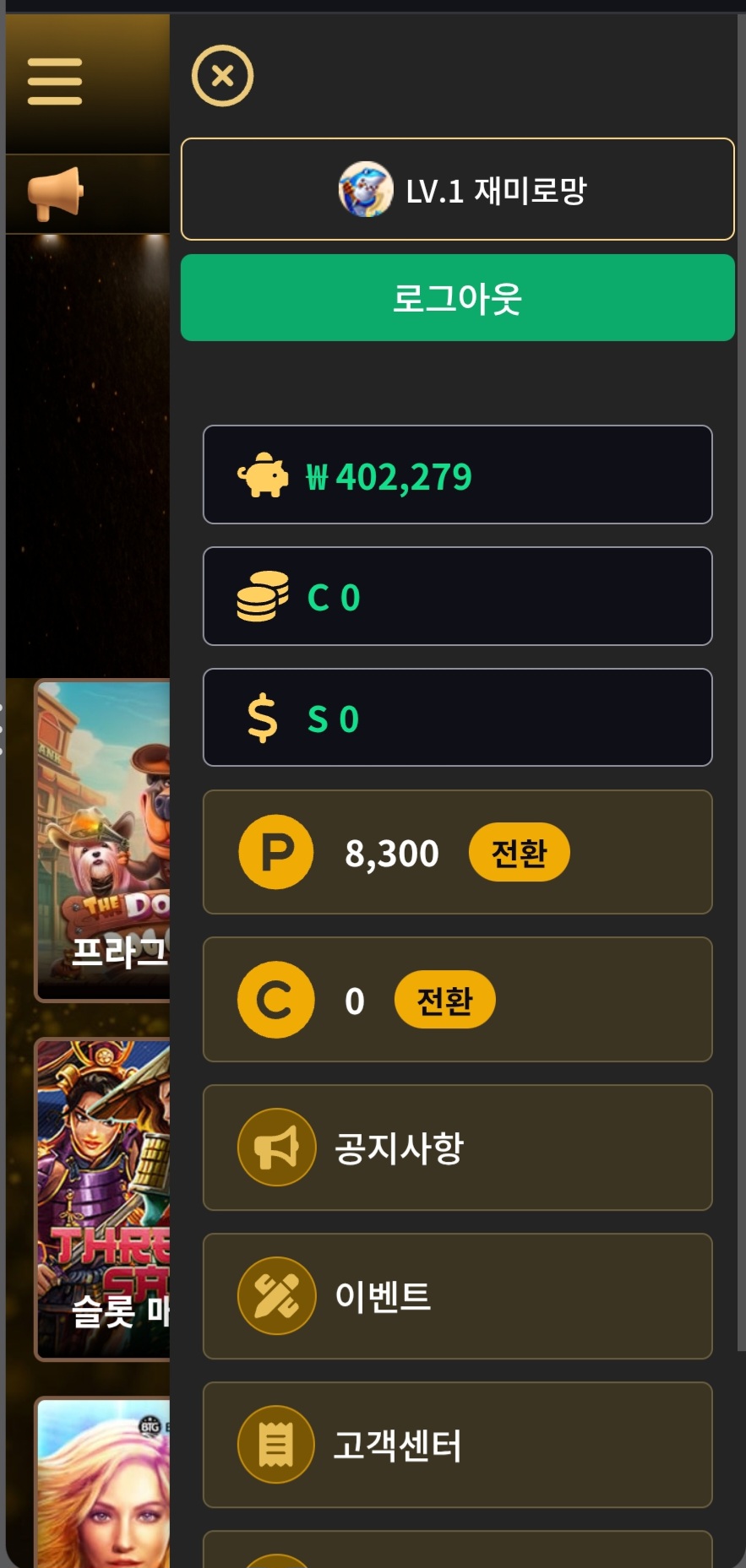Open the 공지사항 menu item

pyautogui.click(x=457, y=1148)
